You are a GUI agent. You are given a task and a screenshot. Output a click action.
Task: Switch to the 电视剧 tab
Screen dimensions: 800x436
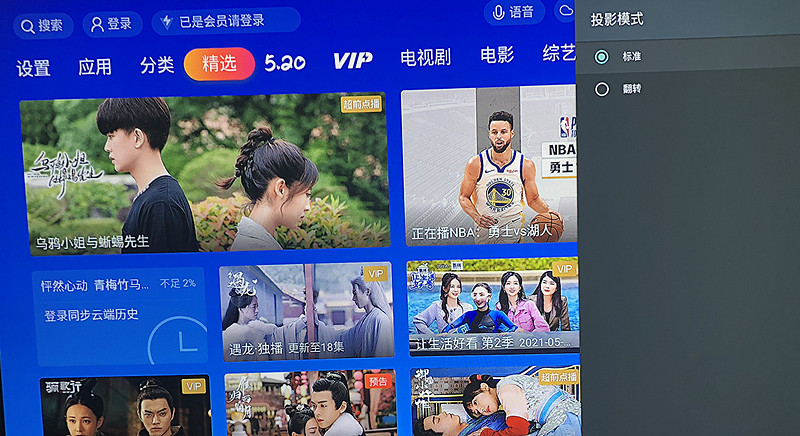425,58
